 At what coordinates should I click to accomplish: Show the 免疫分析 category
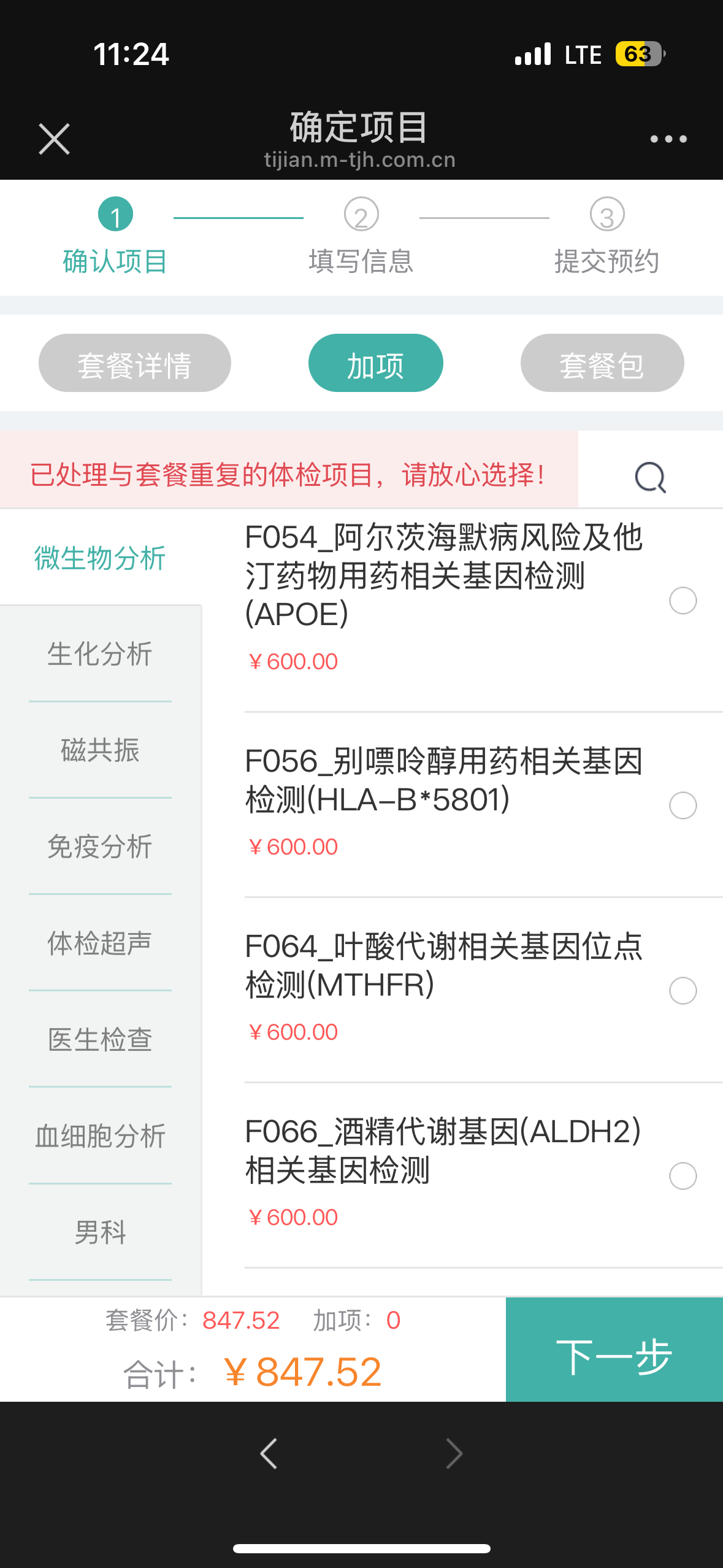[x=100, y=846]
